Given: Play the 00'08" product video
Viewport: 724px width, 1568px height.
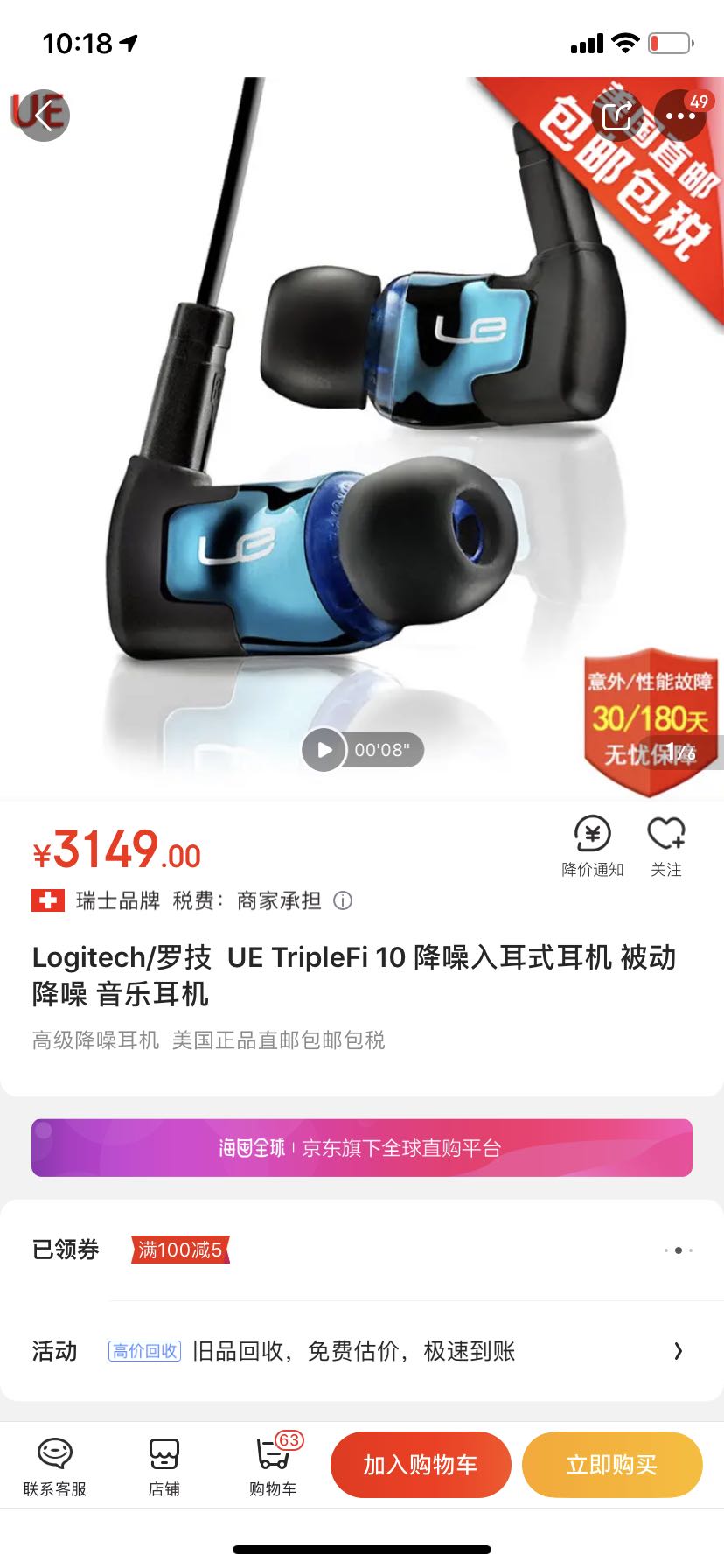Looking at the screenshot, I should point(324,750).
